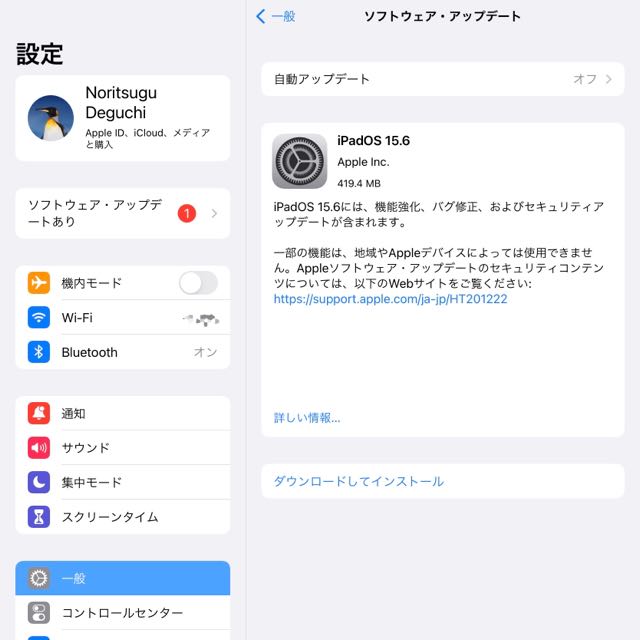Open Bluetooth settings
This screenshot has width=640, height=640.
(x=122, y=352)
